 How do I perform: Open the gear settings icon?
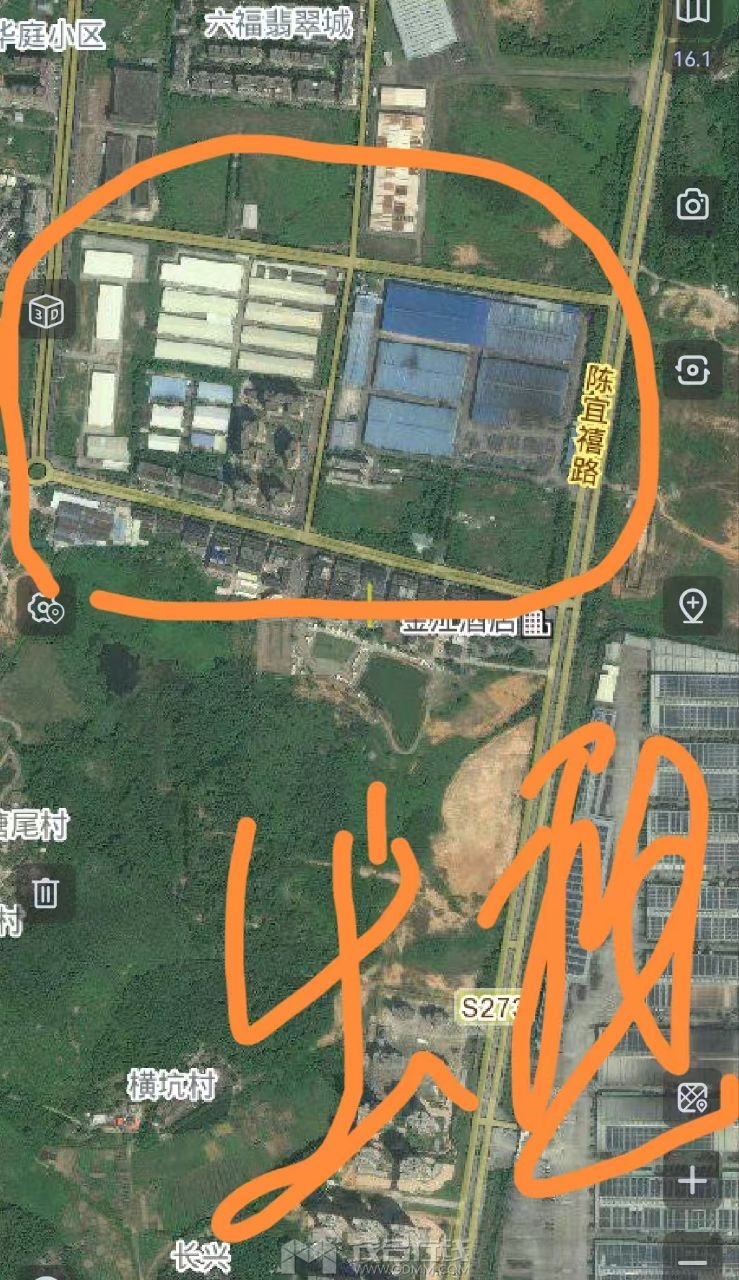(46, 607)
